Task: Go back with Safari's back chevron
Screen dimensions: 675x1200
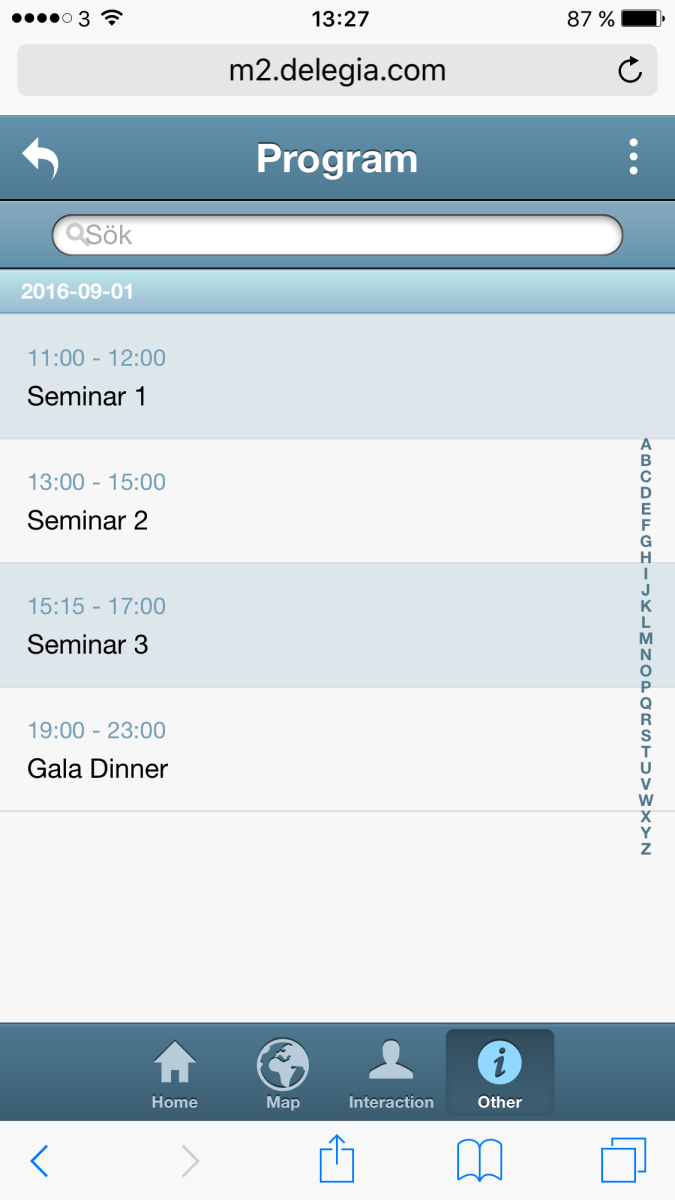Action: (x=39, y=1162)
